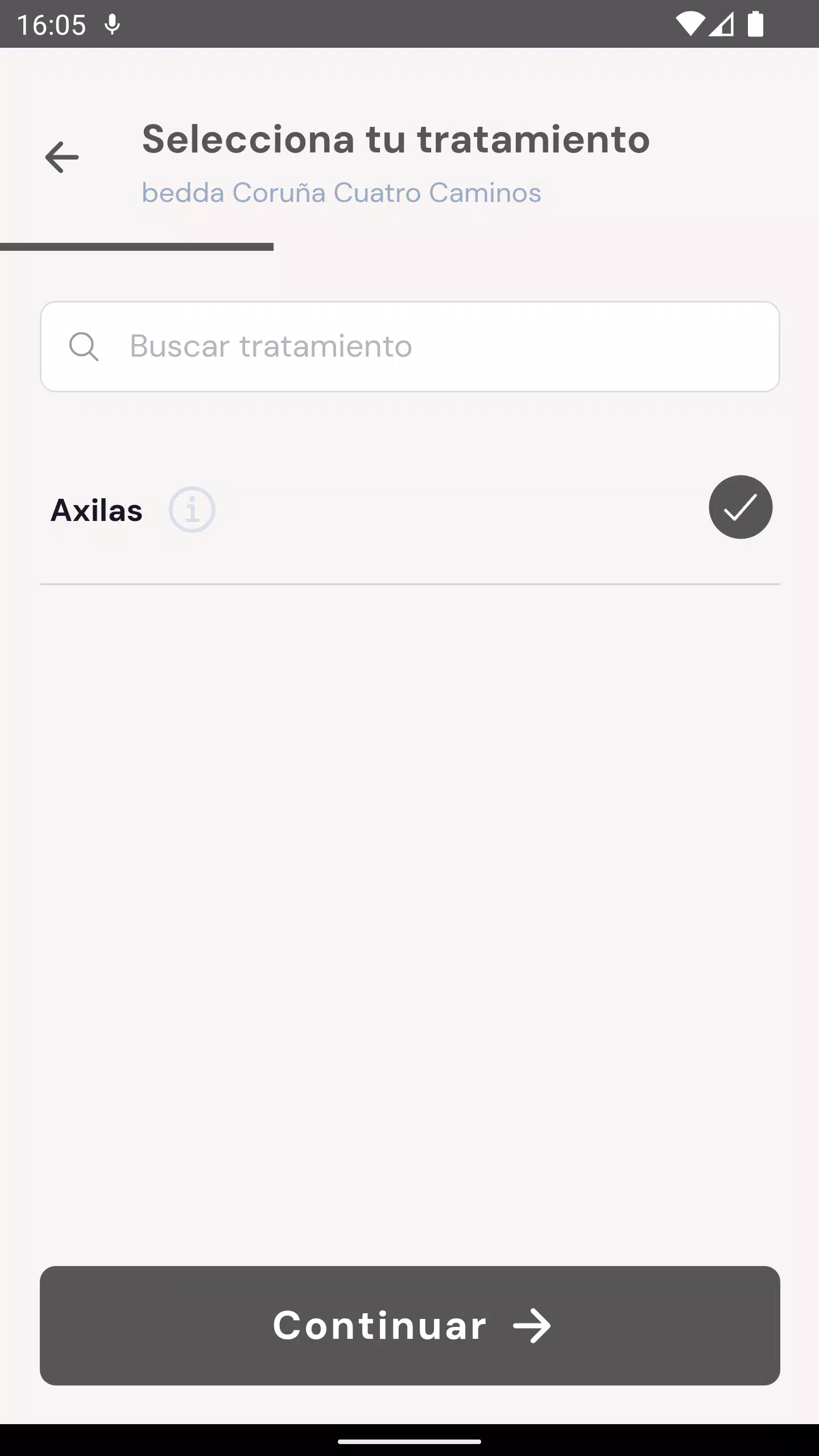The image size is (819, 1456).
Task: Go back with the arrow icon
Action: click(62, 157)
